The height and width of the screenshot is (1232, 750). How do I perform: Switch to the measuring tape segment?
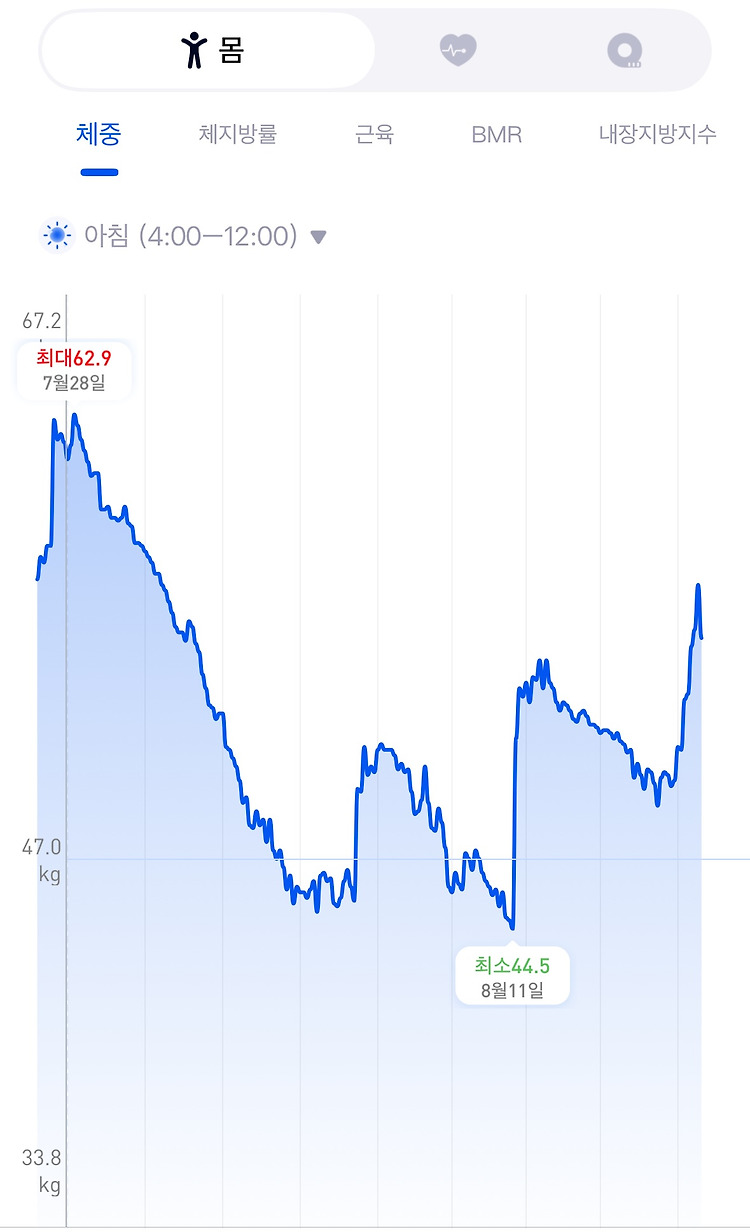tap(625, 50)
